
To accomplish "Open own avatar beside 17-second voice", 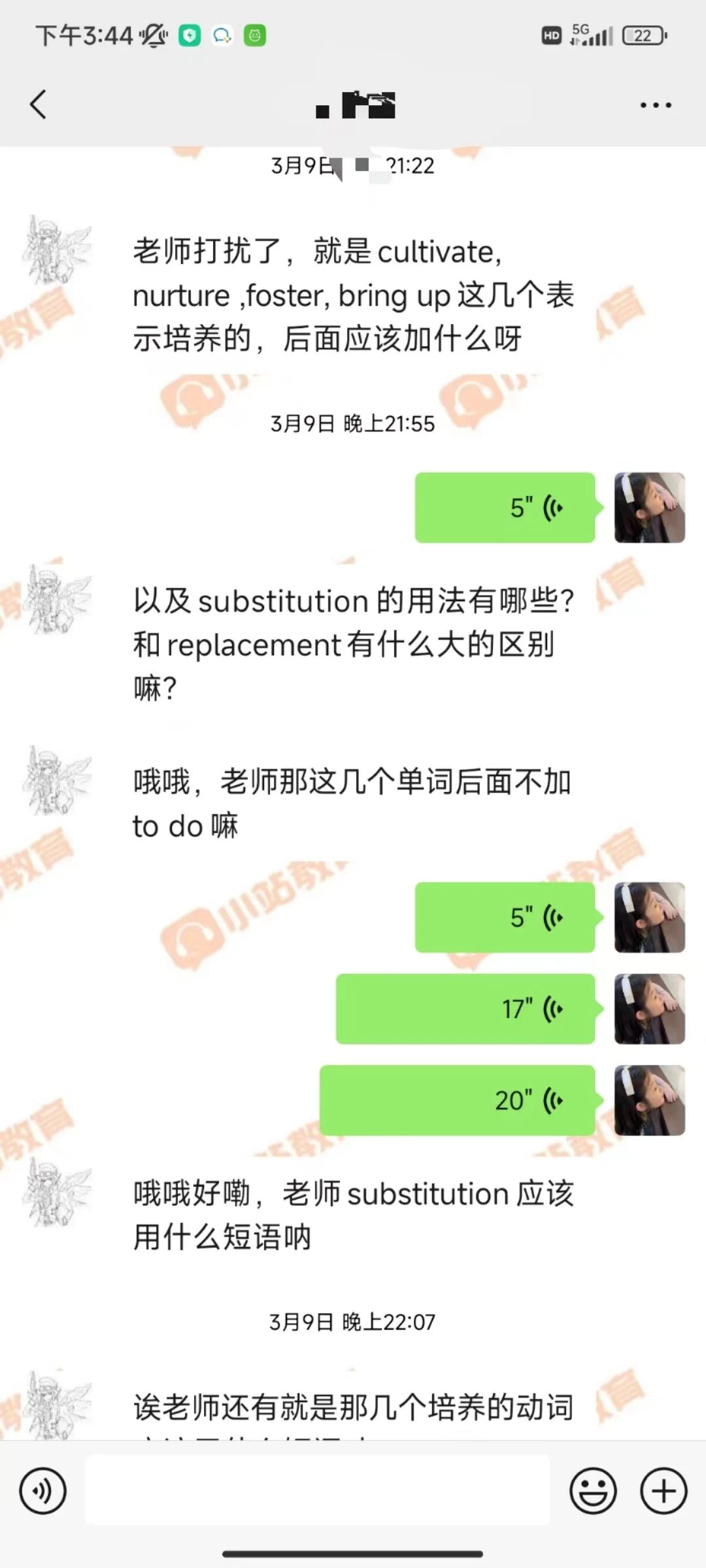I will [x=649, y=1009].
